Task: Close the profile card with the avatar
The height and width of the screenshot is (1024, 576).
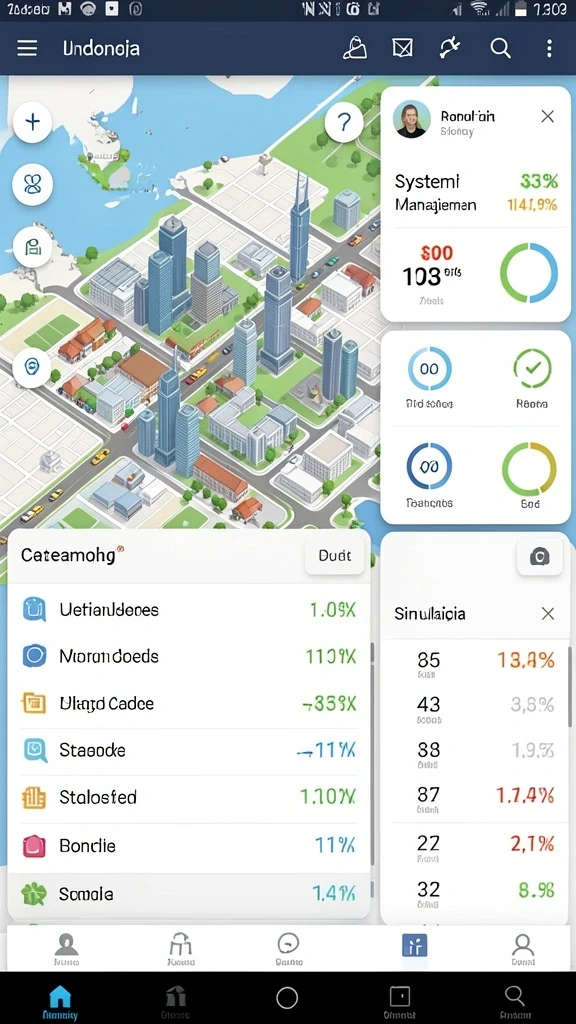Action: (547, 116)
